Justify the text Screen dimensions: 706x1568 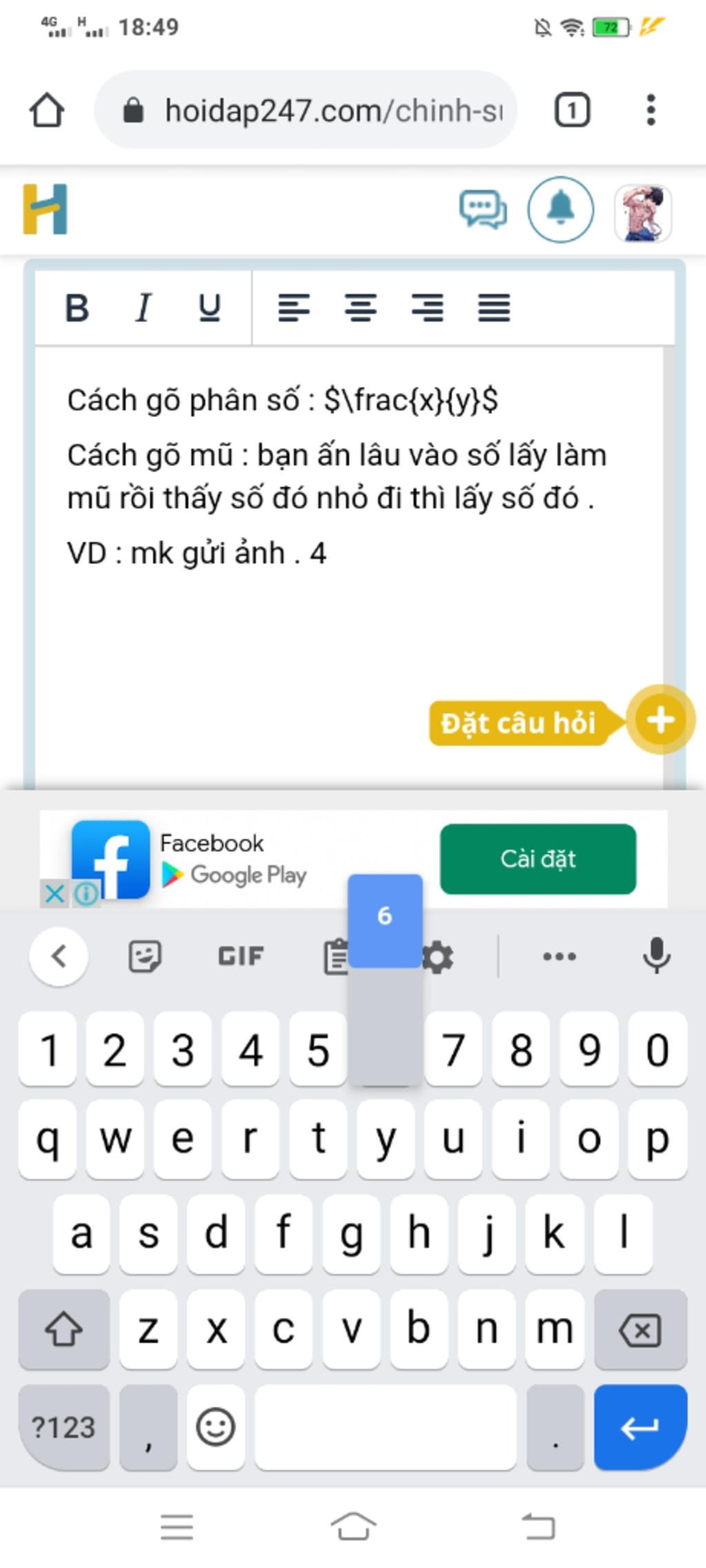[x=494, y=308]
